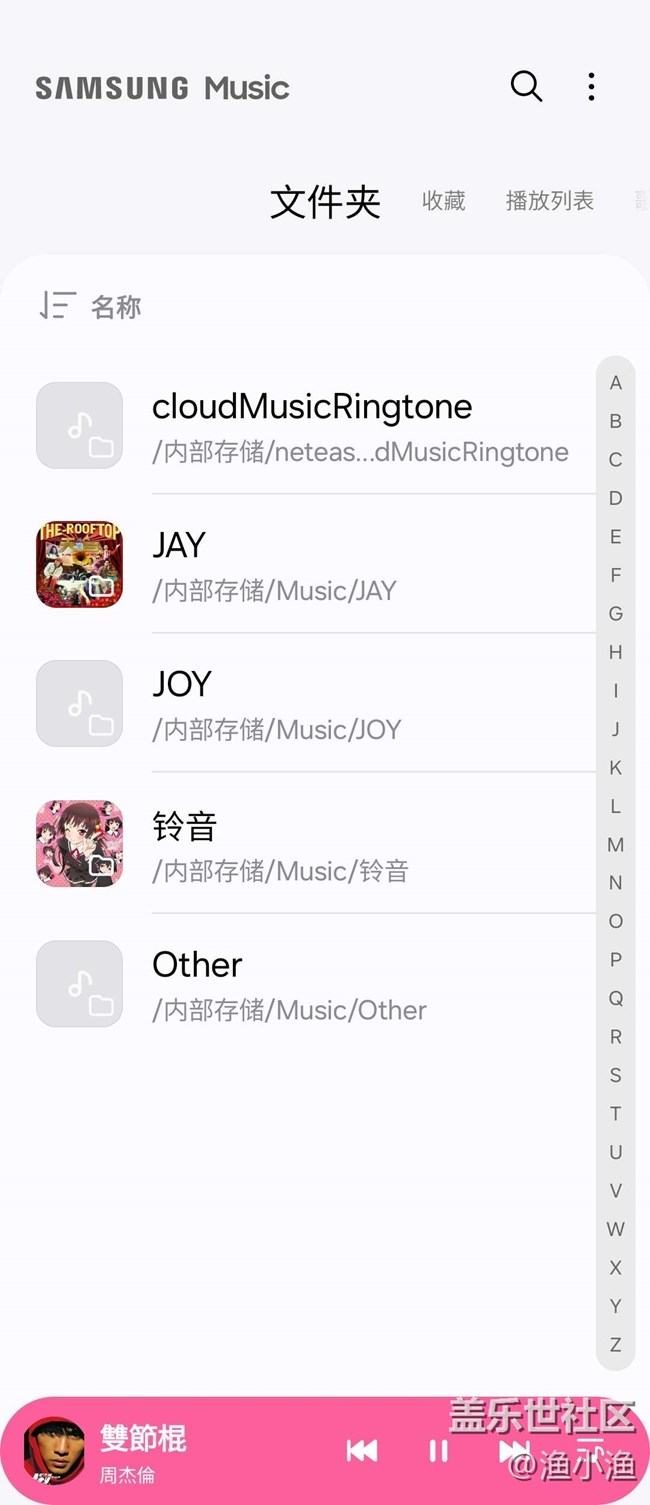Switch to the 播放列表 tab

pyautogui.click(x=549, y=201)
